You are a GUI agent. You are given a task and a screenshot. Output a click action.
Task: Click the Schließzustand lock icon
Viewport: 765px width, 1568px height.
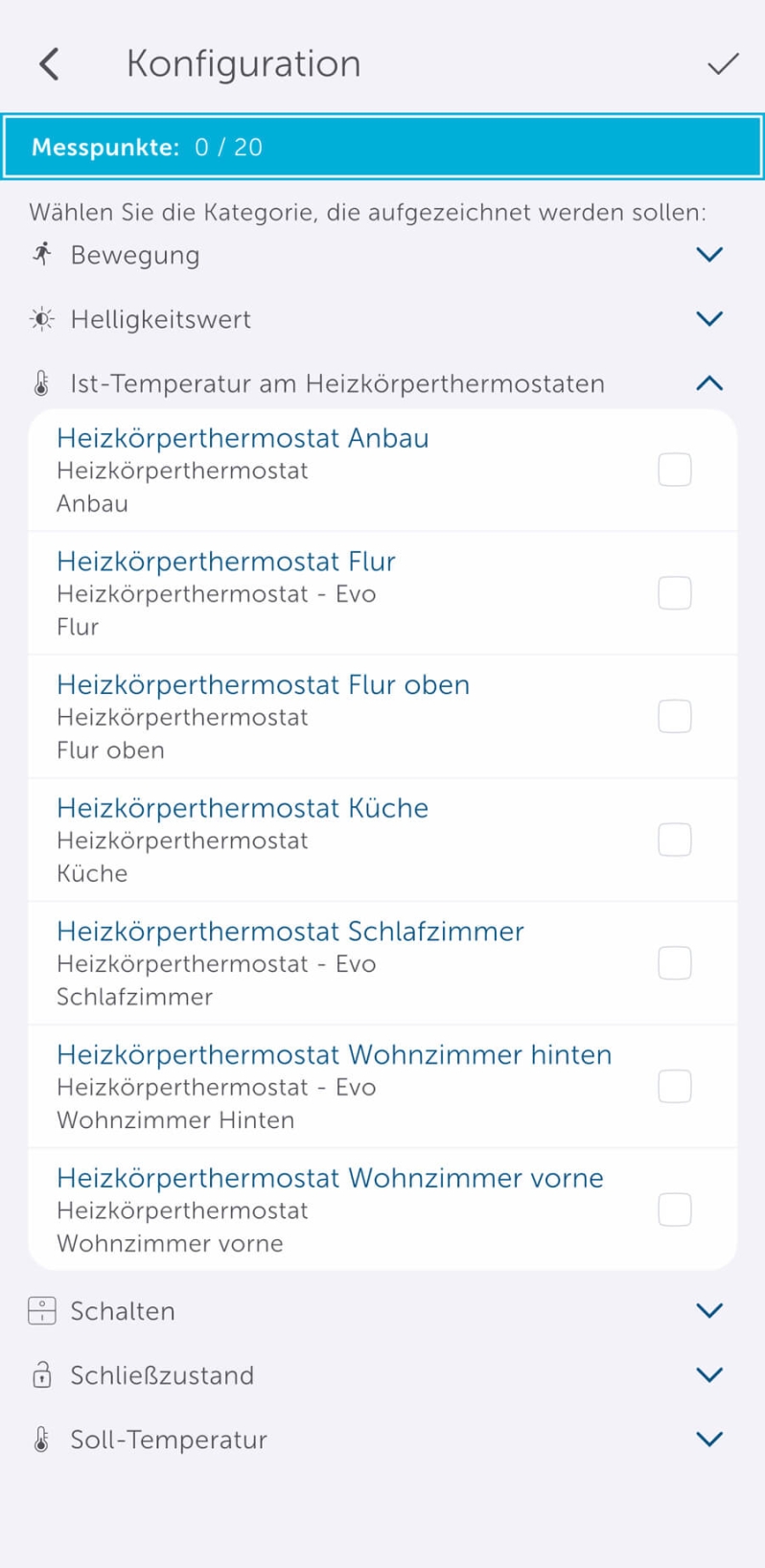tap(40, 1374)
